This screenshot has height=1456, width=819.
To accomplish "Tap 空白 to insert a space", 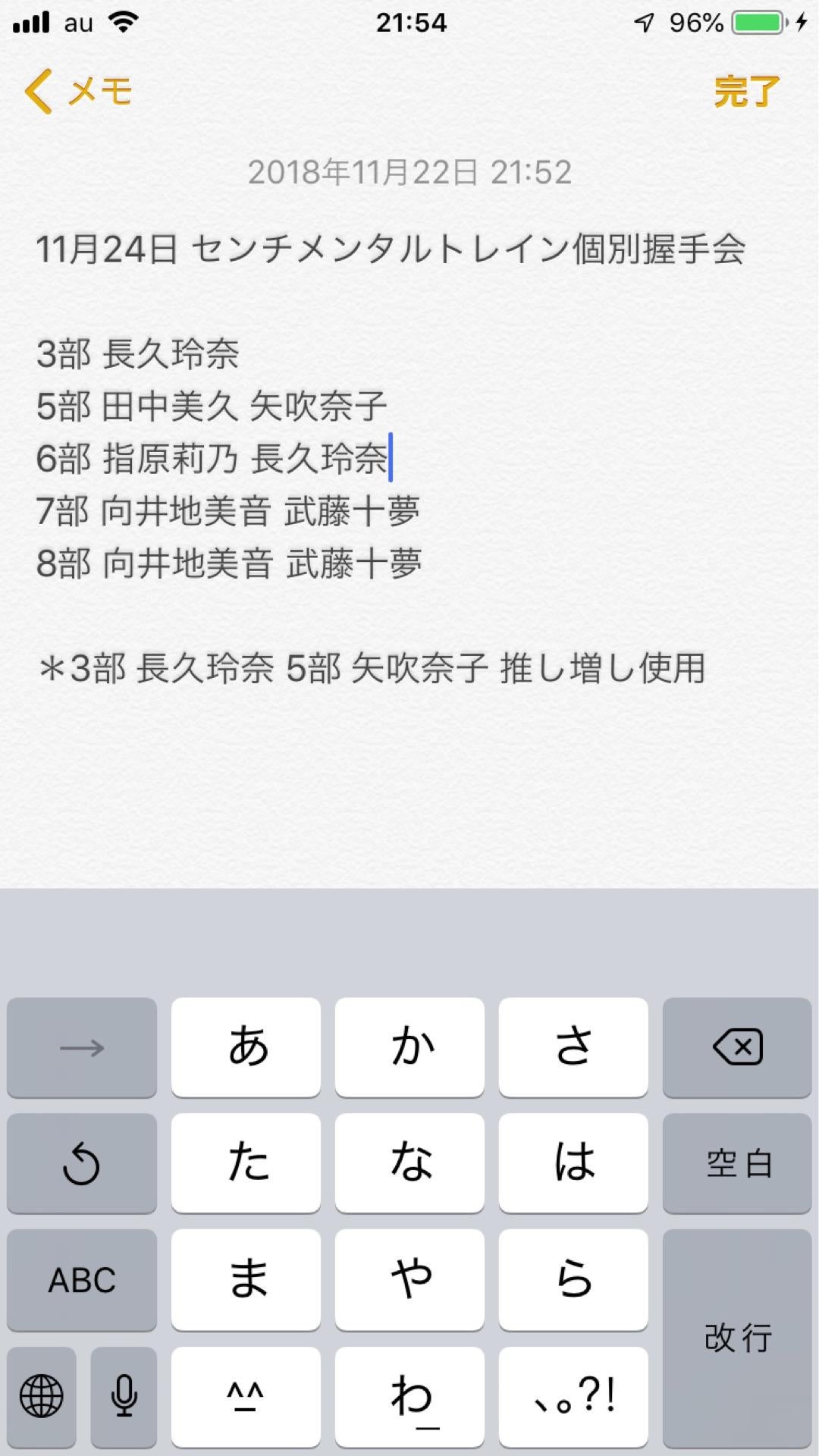I will [736, 1164].
